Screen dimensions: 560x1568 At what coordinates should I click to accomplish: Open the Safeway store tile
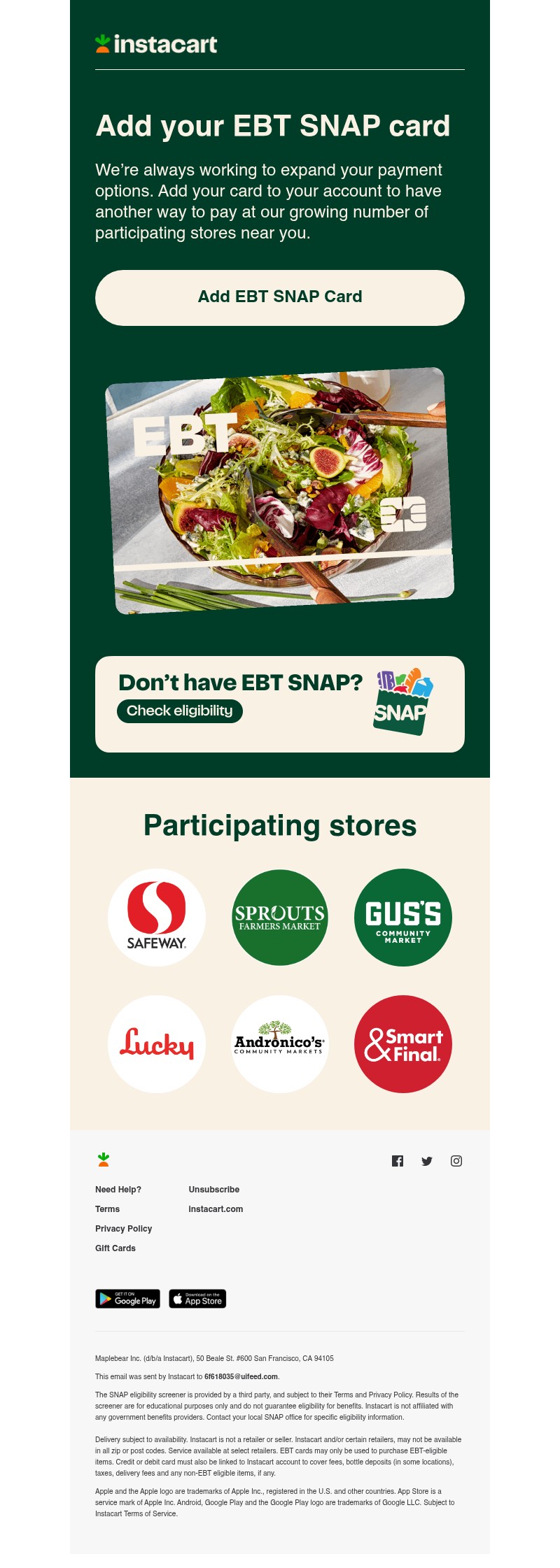tap(157, 917)
